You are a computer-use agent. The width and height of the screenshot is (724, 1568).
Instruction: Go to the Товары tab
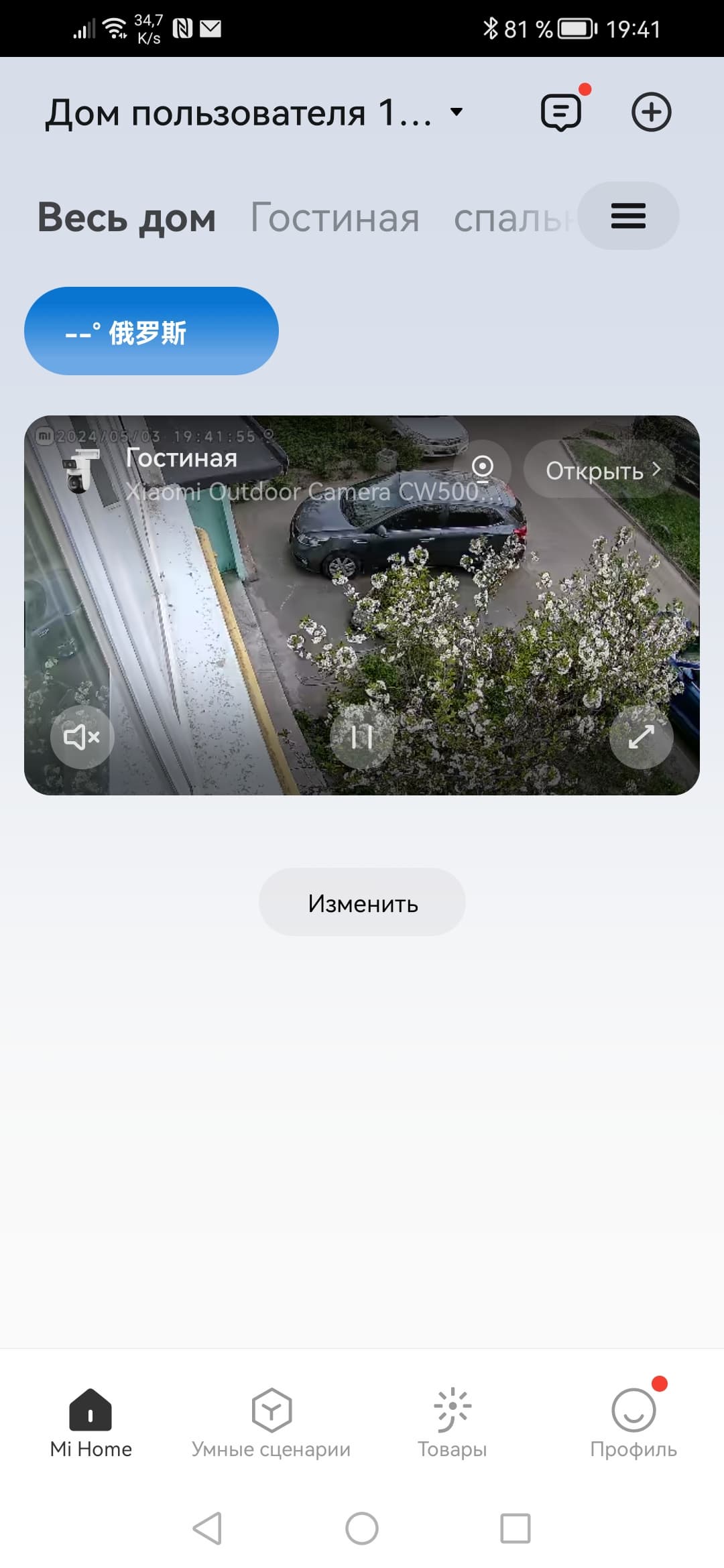452,1422
